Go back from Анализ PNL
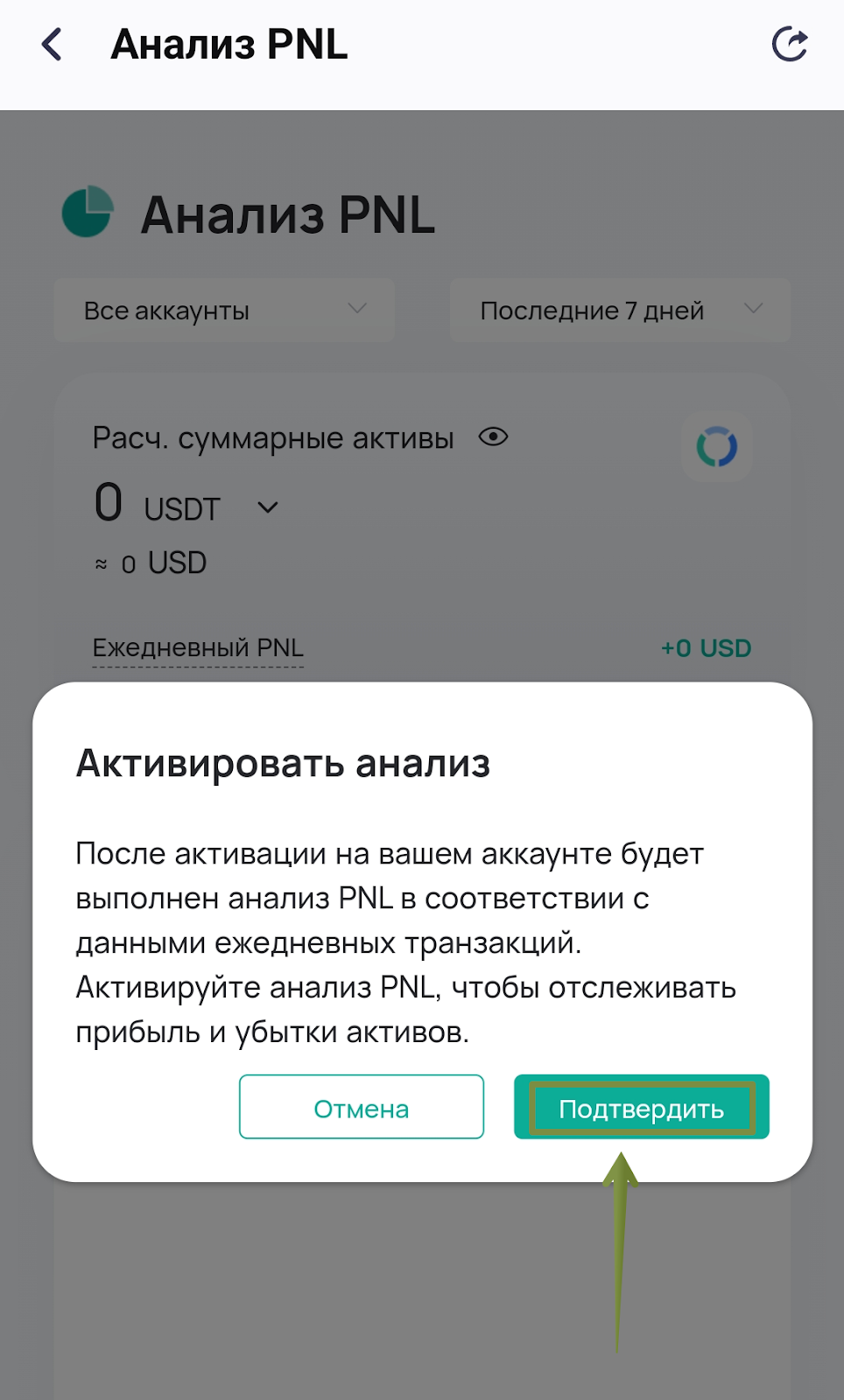The width and height of the screenshot is (844, 1400). pos(53,45)
